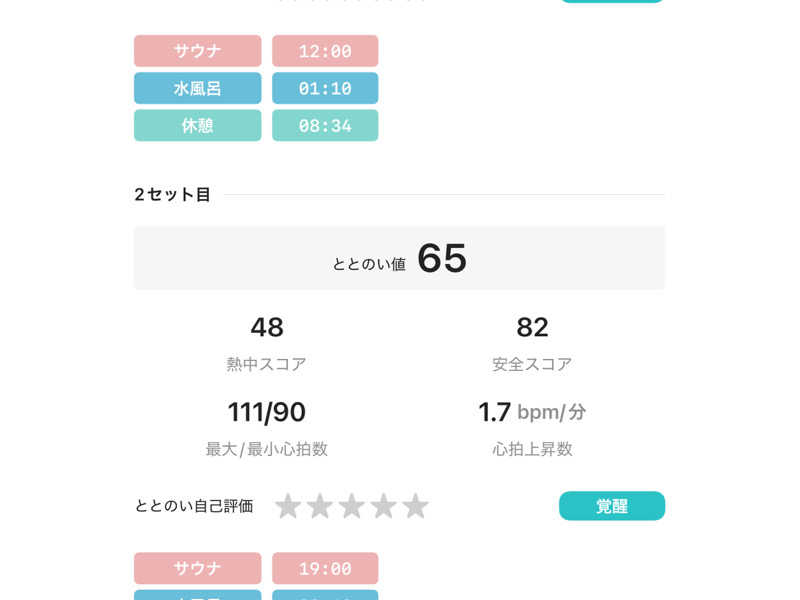Select five stars for 2セット目 ととのい自己評価
The image size is (800, 600).
tap(415, 506)
